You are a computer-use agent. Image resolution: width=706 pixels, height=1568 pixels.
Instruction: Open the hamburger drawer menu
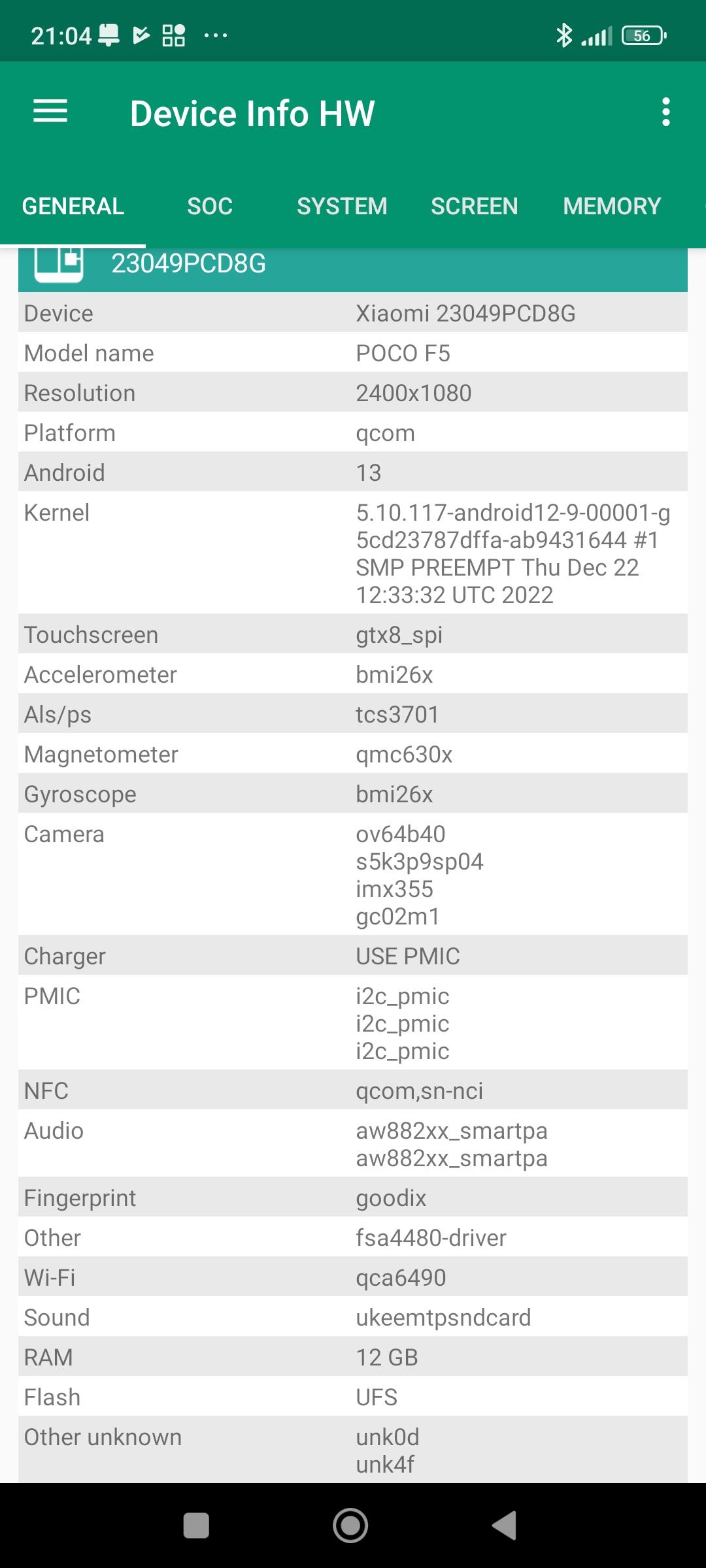tap(50, 112)
